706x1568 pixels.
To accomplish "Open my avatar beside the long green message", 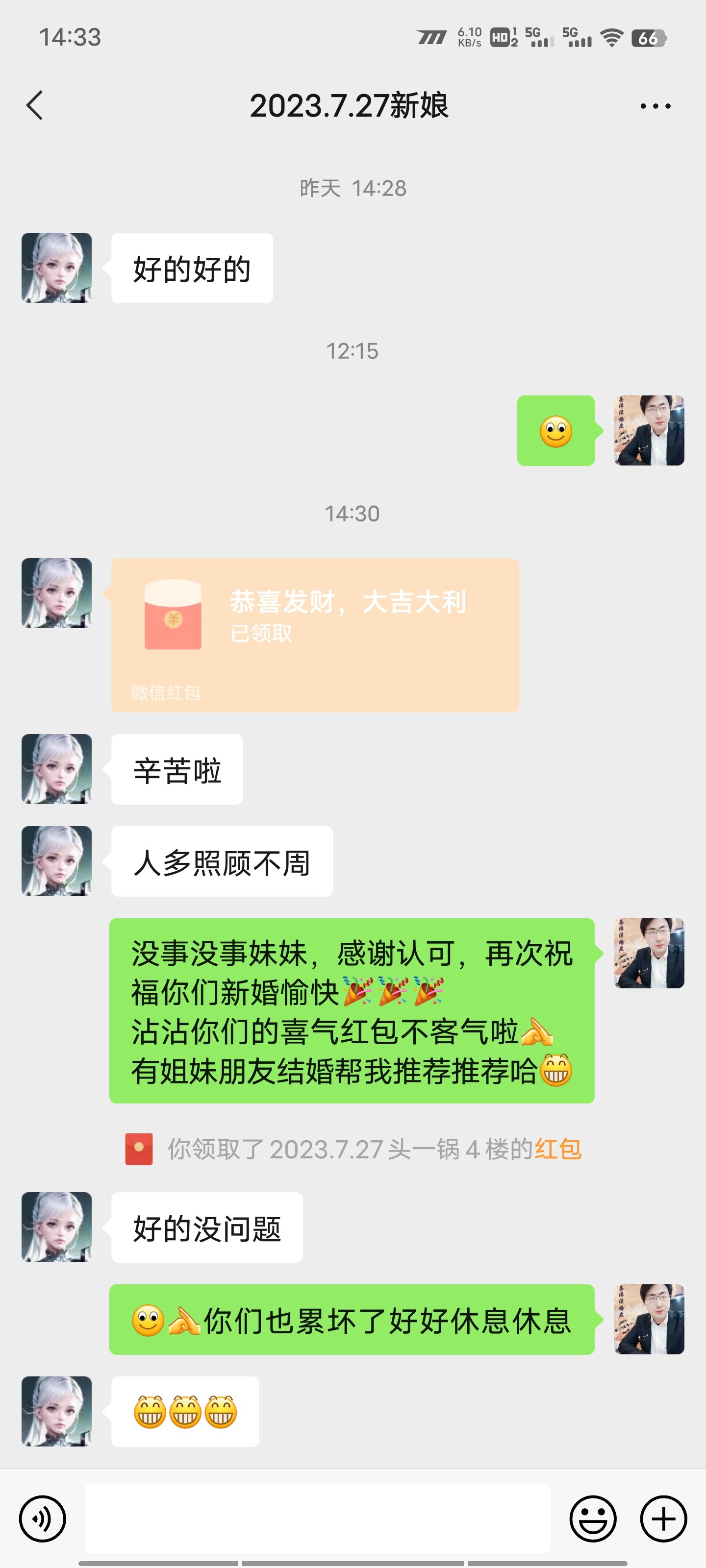I will 649,953.
